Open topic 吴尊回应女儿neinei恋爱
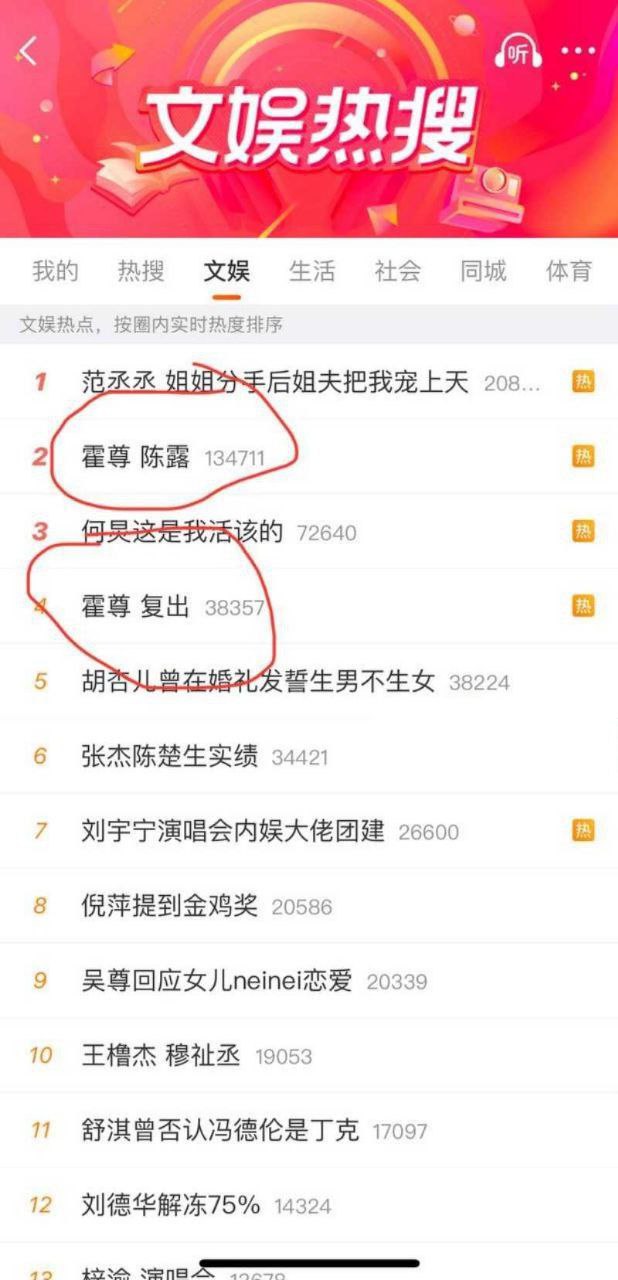The height and width of the screenshot is (1280, 618). (x=217, y=981)
